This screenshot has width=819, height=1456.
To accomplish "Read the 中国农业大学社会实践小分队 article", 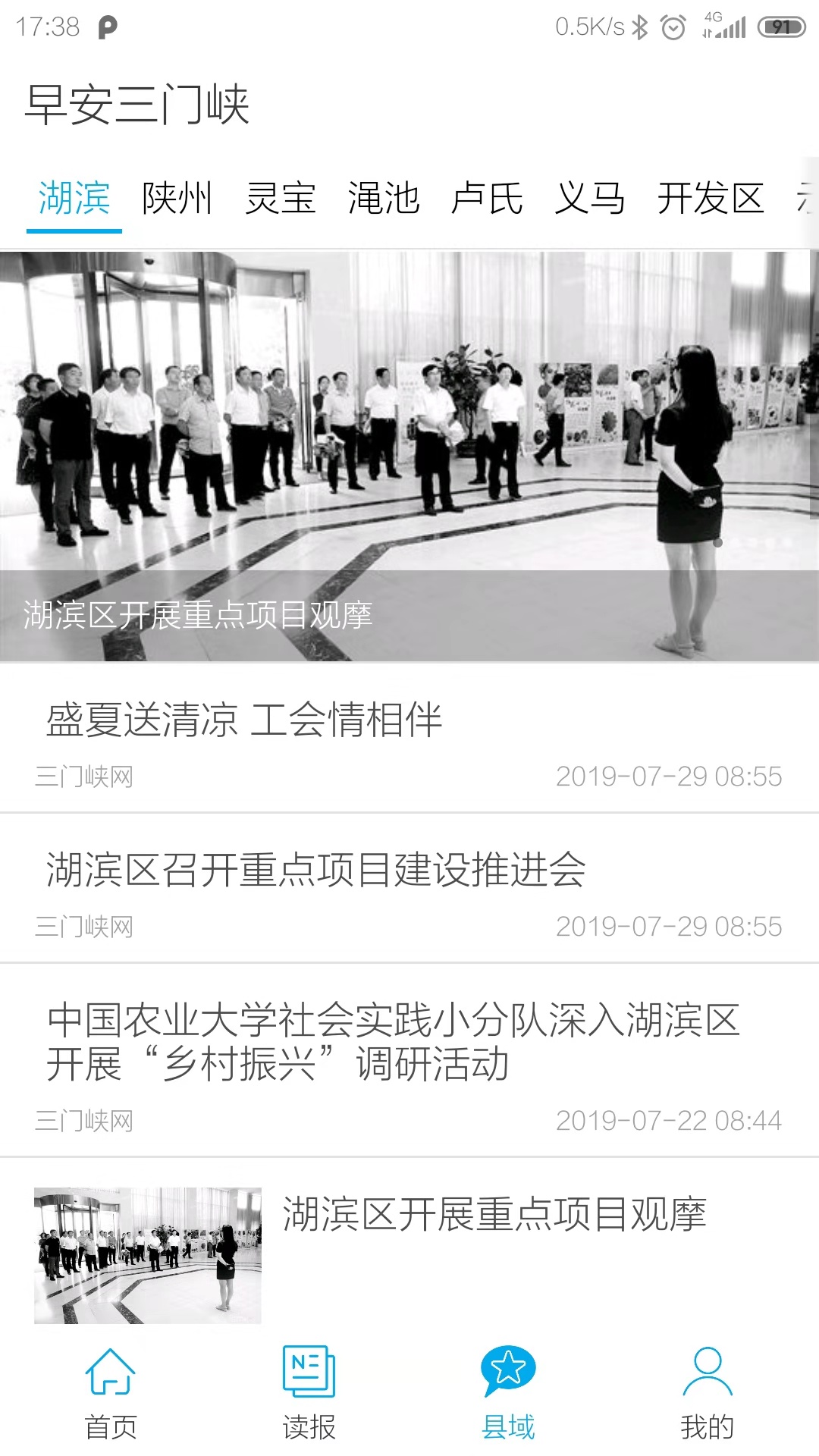I will (409, 1060).
